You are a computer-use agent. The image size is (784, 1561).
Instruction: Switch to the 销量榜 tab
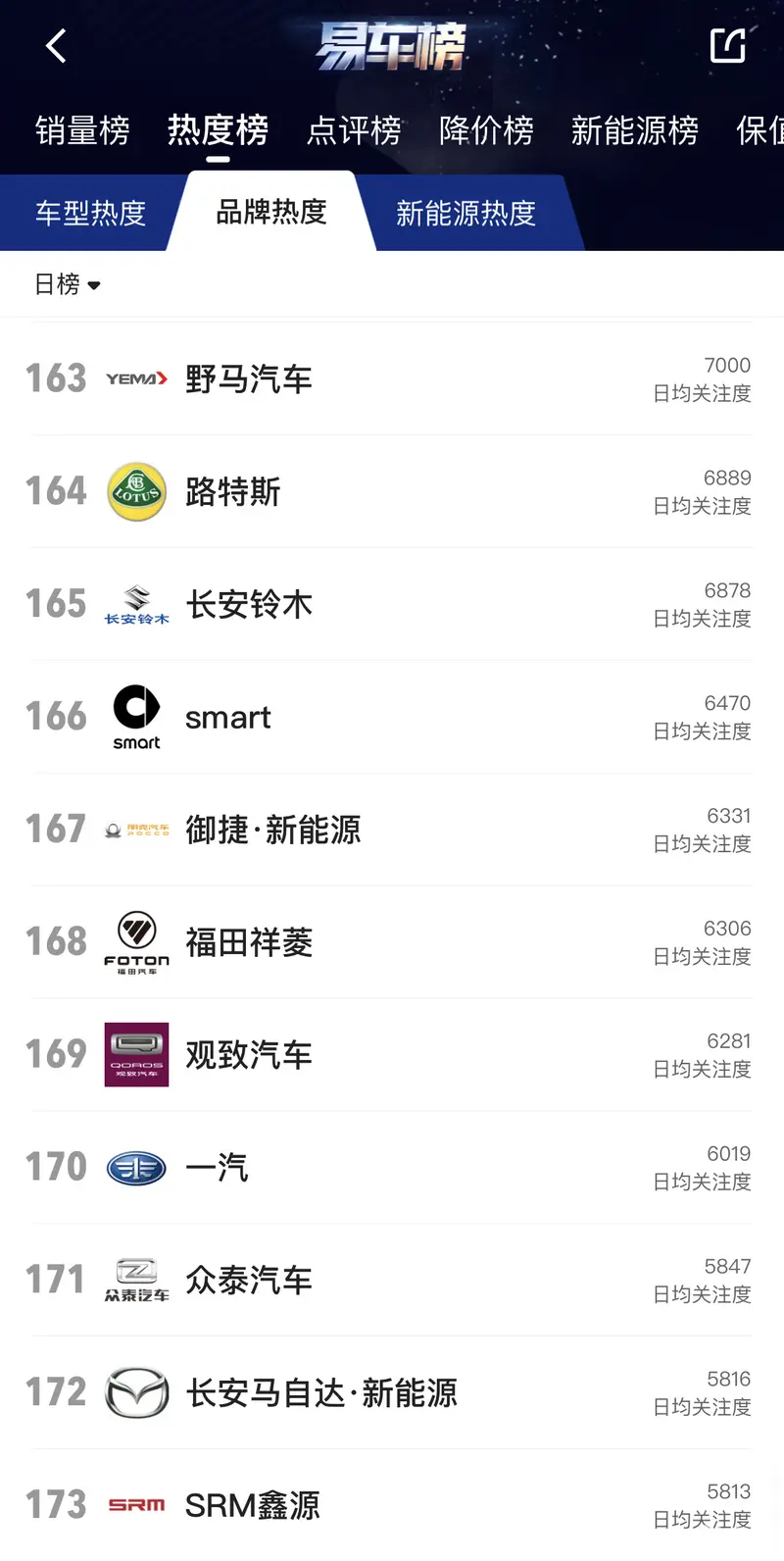coord(82,130)
